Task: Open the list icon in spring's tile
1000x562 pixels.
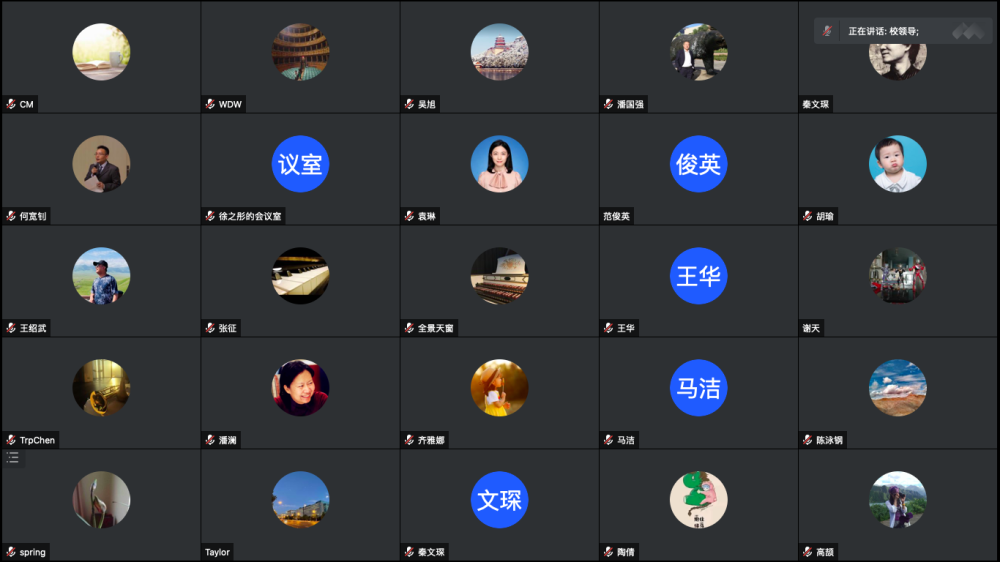Action: 12,457
